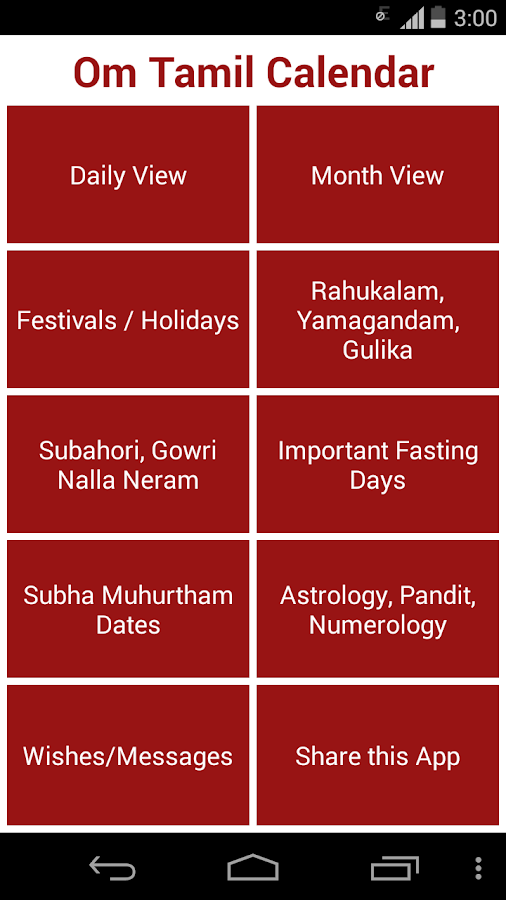The image size is (506, 900).
Task: Open the Daily View tile
Action: 128,174
